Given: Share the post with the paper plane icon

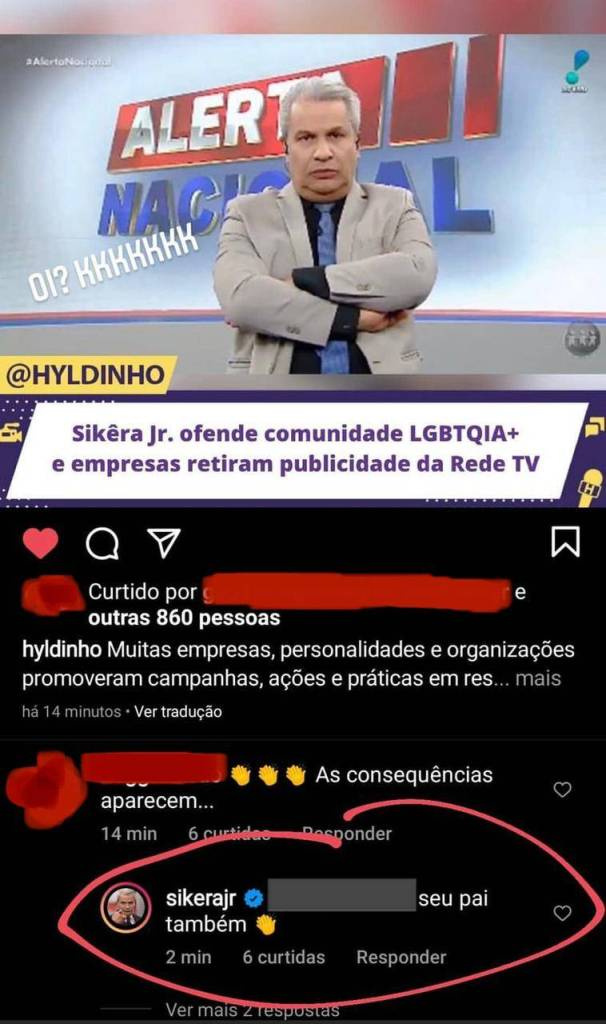Looking at the screenshot, I should [x=163, y=543].
